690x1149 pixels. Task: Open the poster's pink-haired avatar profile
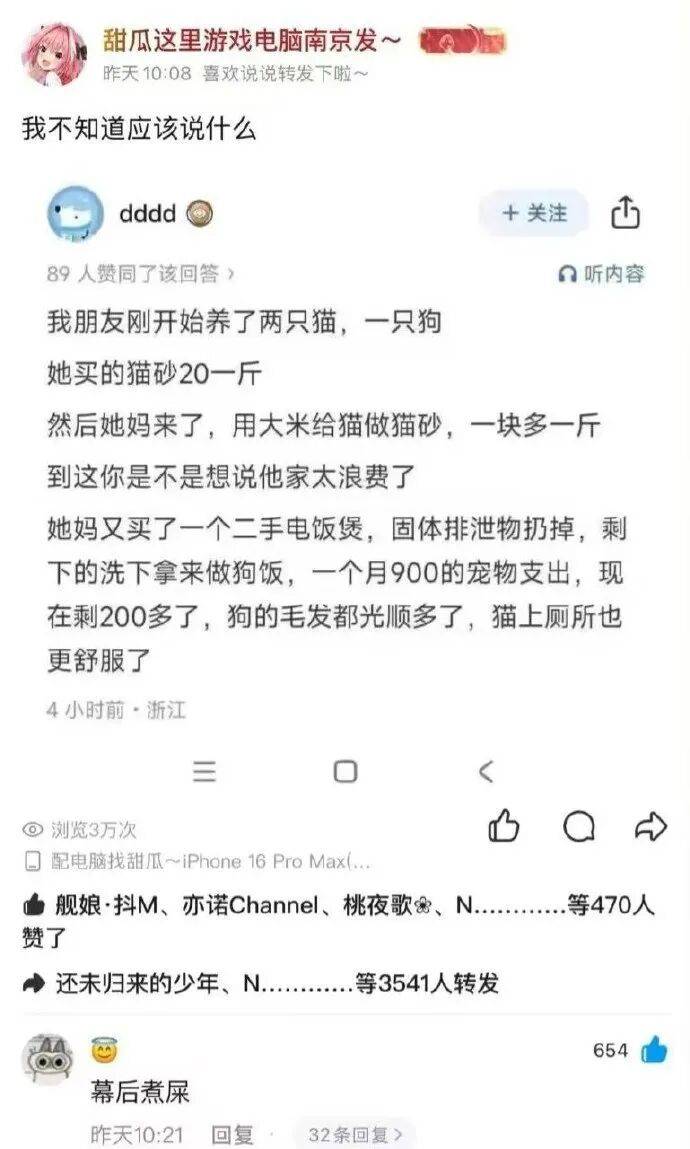54,54
